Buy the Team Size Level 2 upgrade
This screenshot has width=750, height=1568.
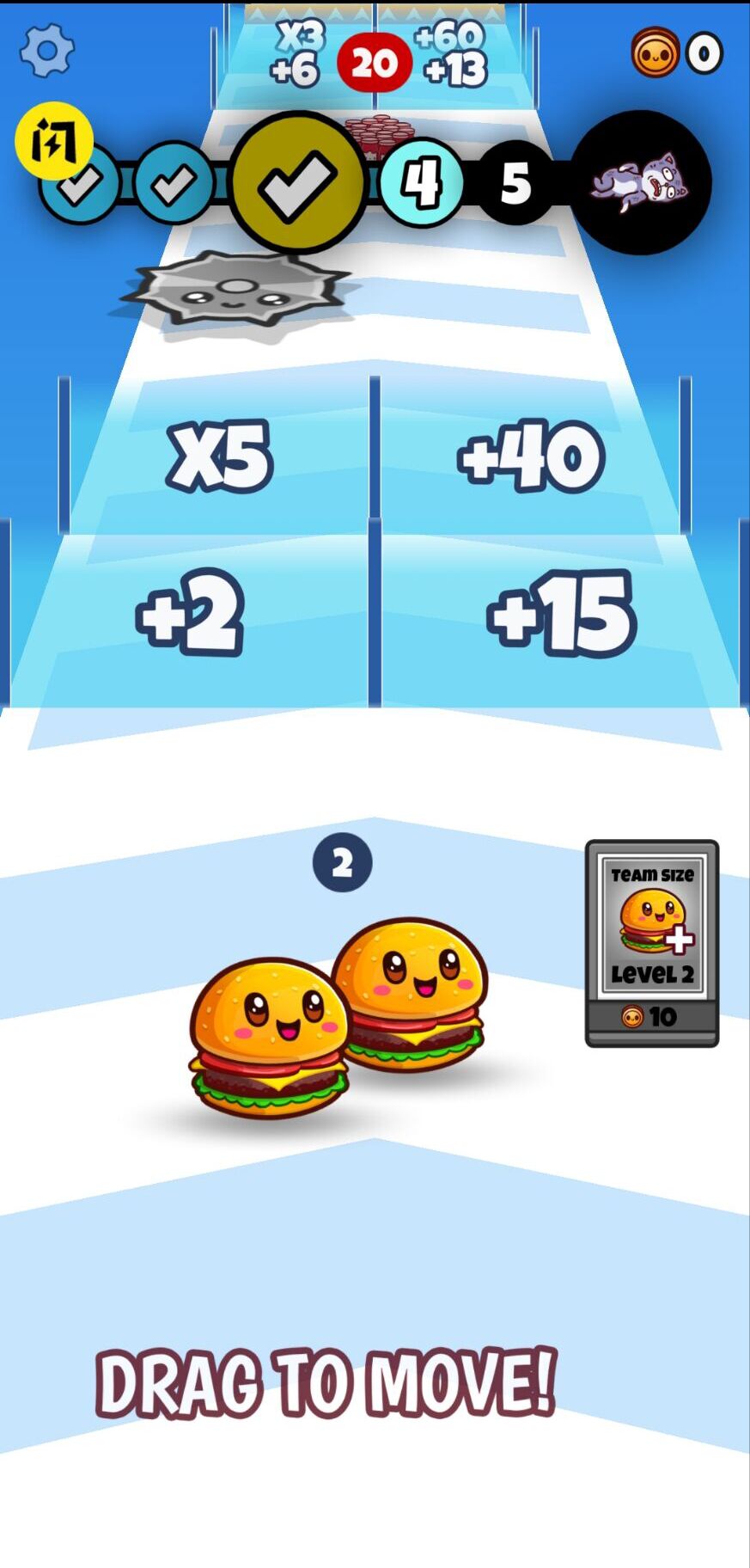652,943
